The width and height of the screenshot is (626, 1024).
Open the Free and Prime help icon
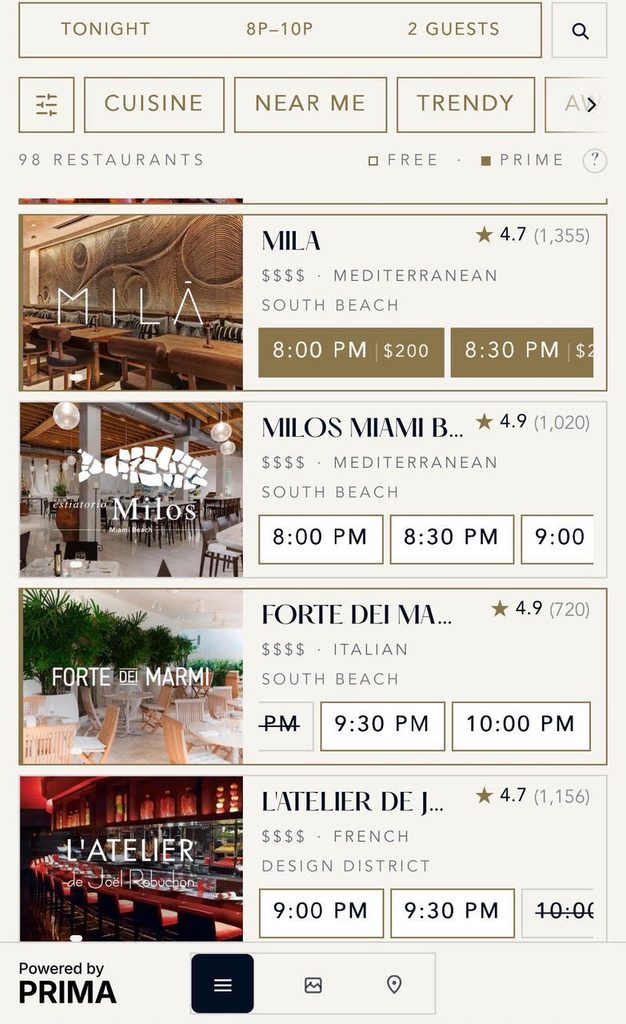(x=594, y=160)
